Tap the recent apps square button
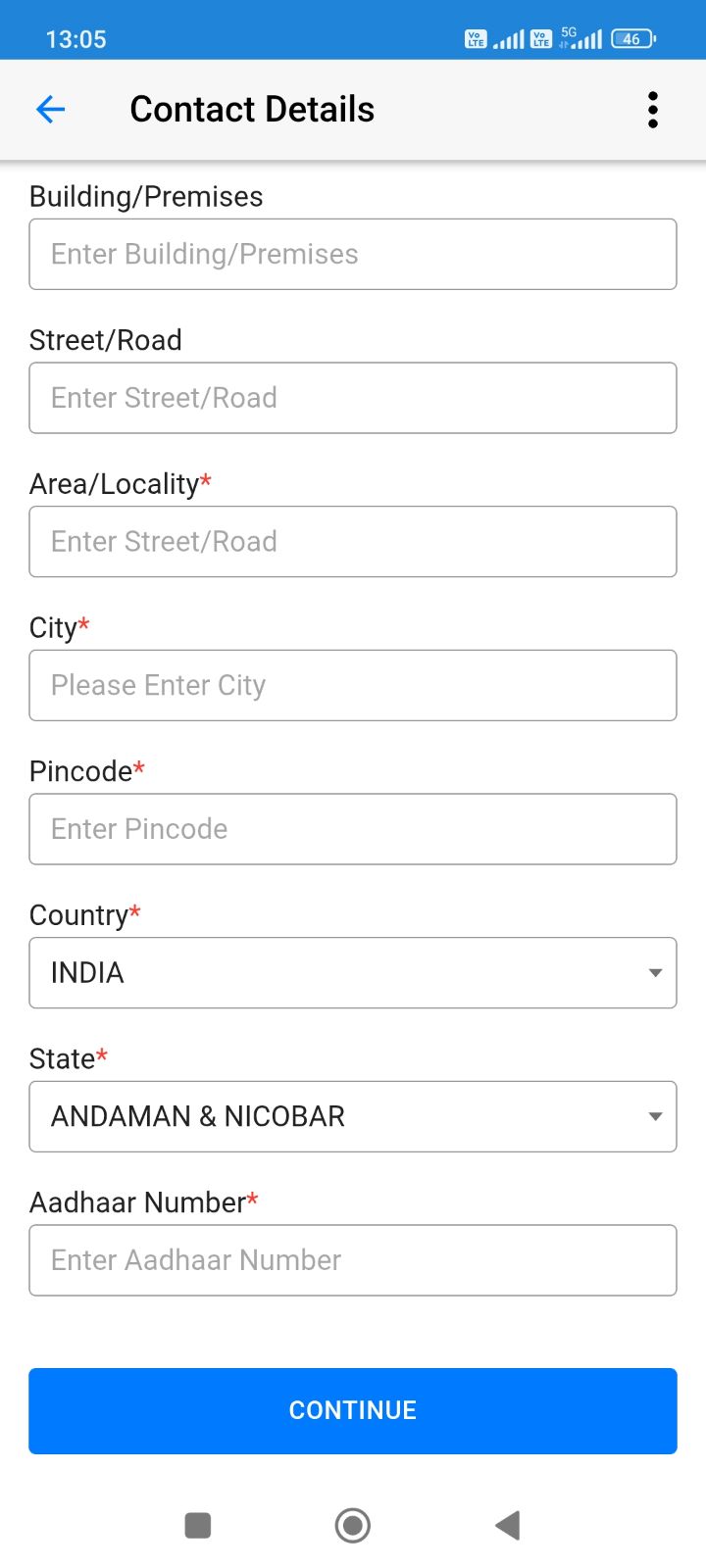 click(197, 1525)
